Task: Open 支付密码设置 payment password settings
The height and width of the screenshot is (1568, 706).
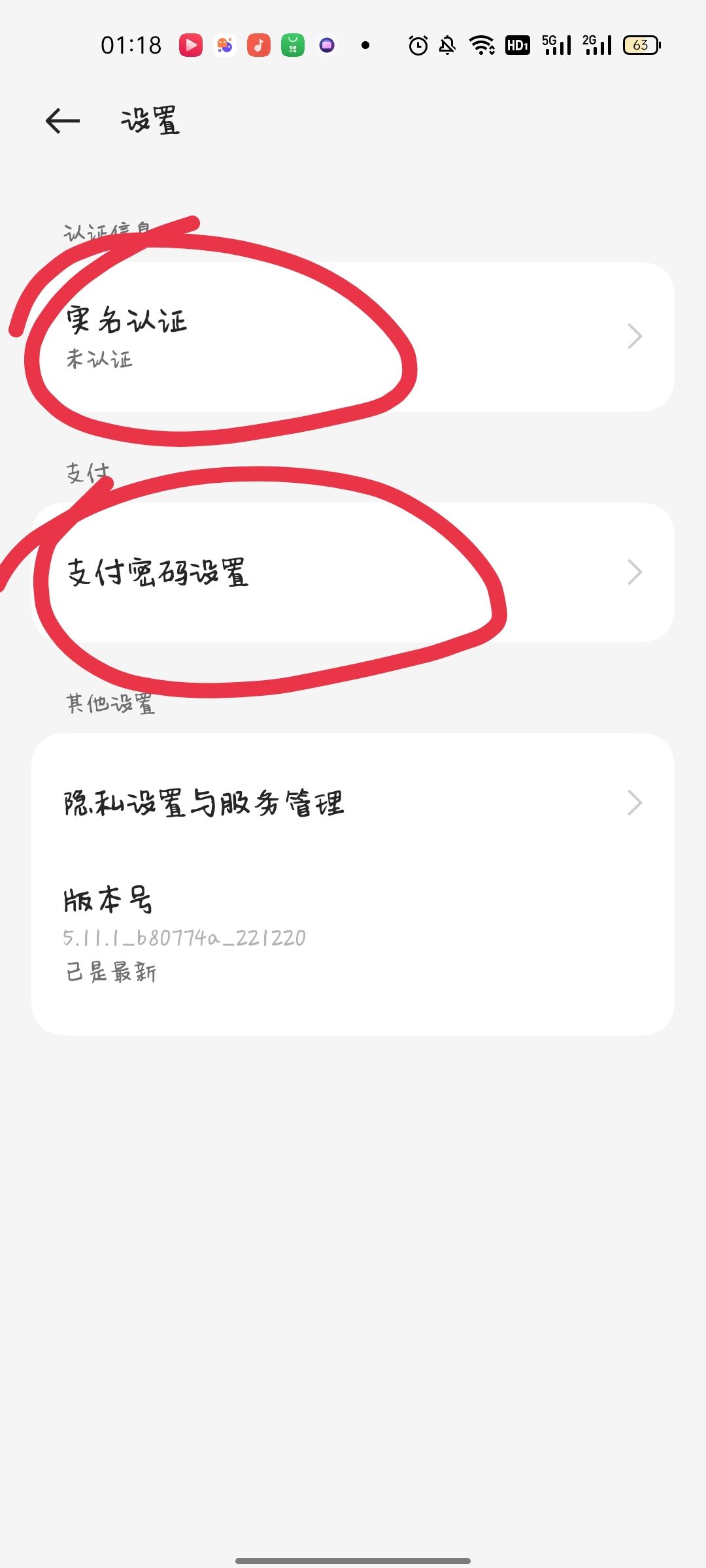Action: click(353, 572)
